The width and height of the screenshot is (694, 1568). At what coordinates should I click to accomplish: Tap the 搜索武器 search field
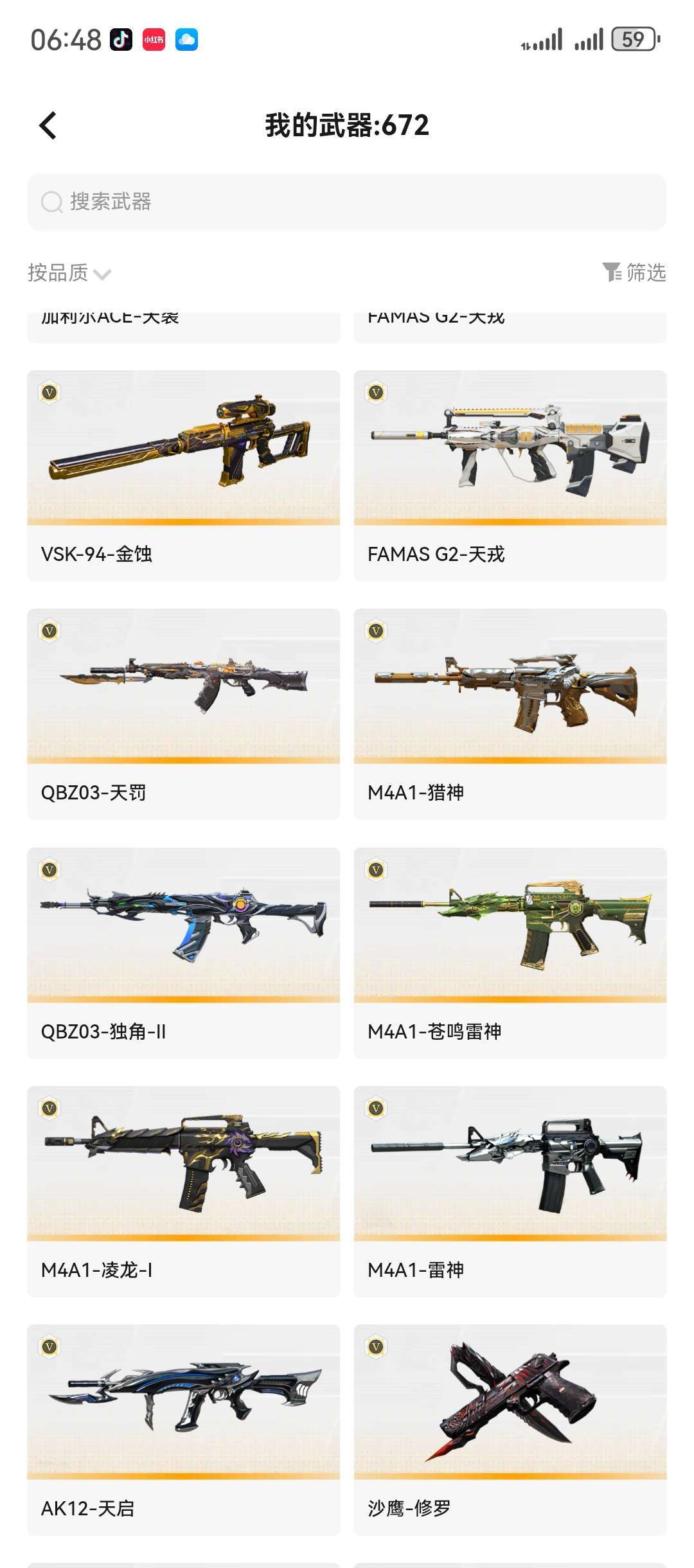(x=347, y=202)
